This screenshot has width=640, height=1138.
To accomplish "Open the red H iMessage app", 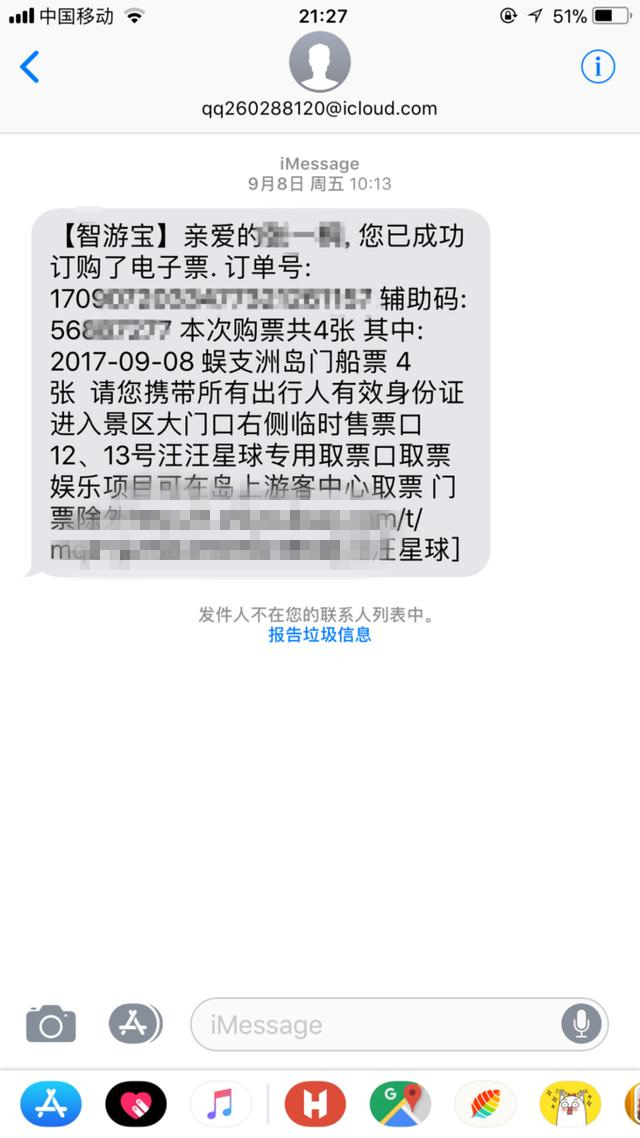I will 315,1104.
